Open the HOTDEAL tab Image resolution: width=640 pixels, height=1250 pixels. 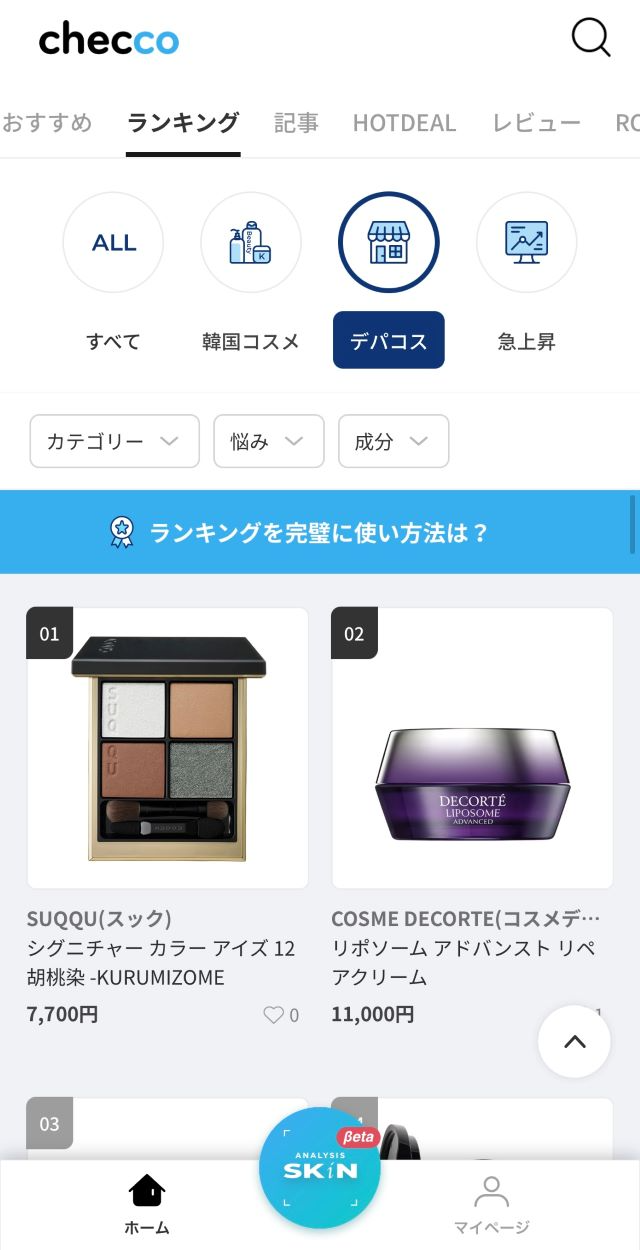[404, 123]
